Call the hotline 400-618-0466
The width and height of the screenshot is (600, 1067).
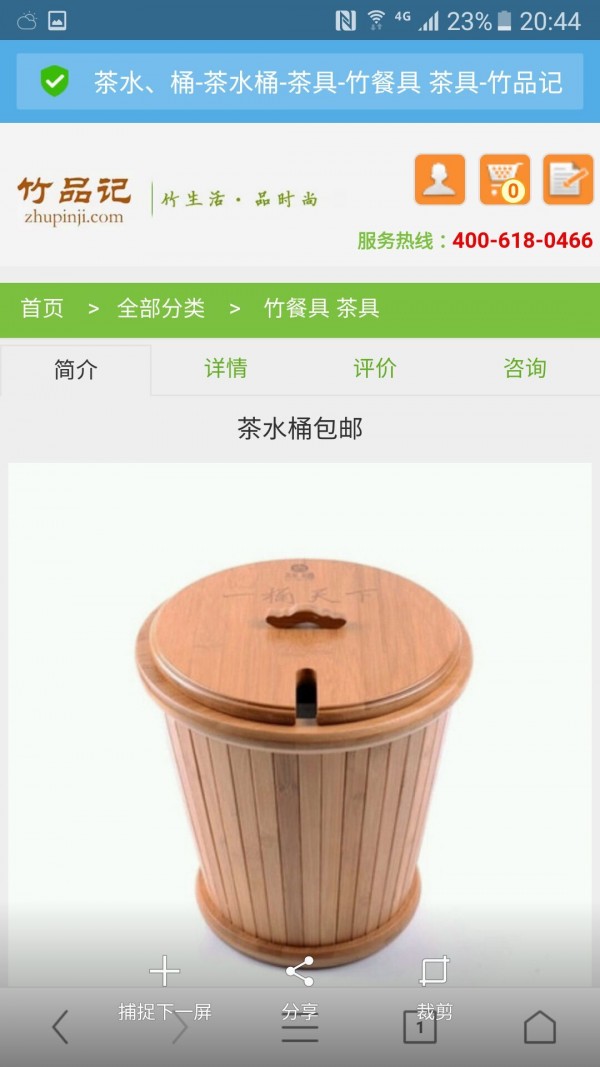(522, 241)
